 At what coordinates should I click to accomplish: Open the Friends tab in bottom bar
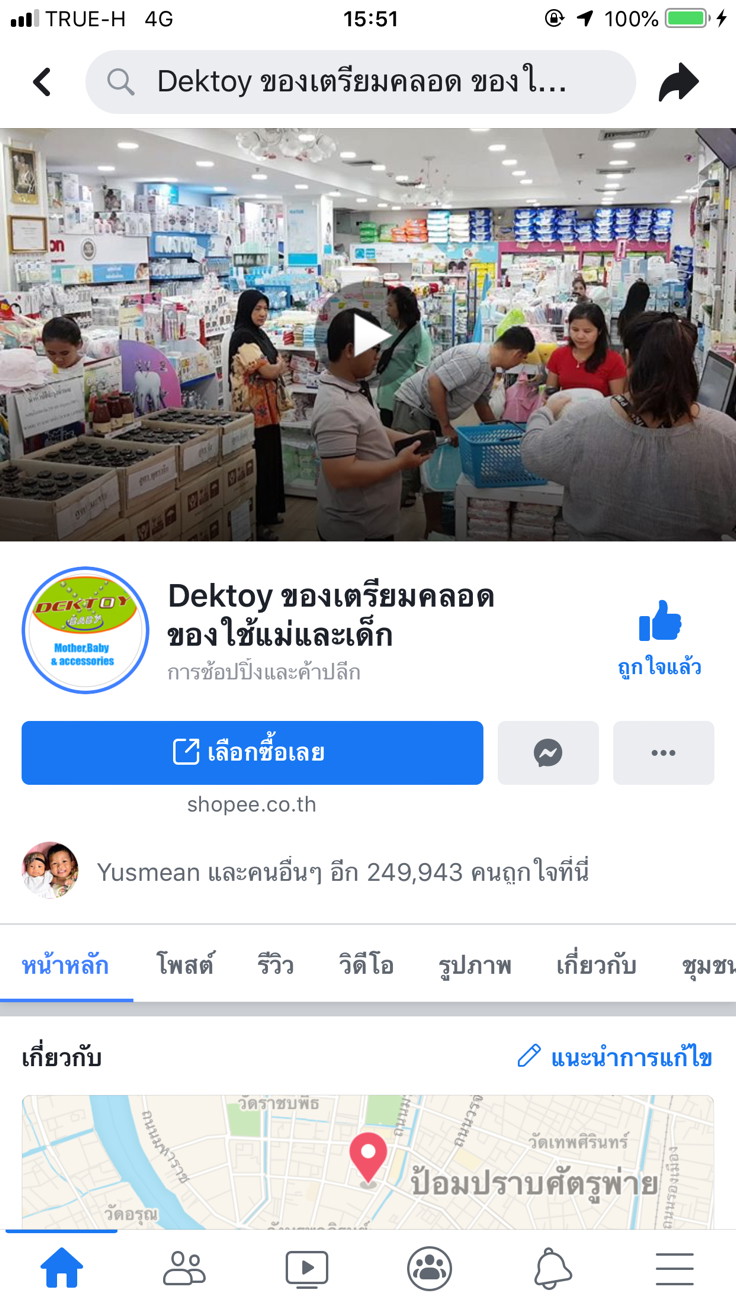(x=184, y=1269)
